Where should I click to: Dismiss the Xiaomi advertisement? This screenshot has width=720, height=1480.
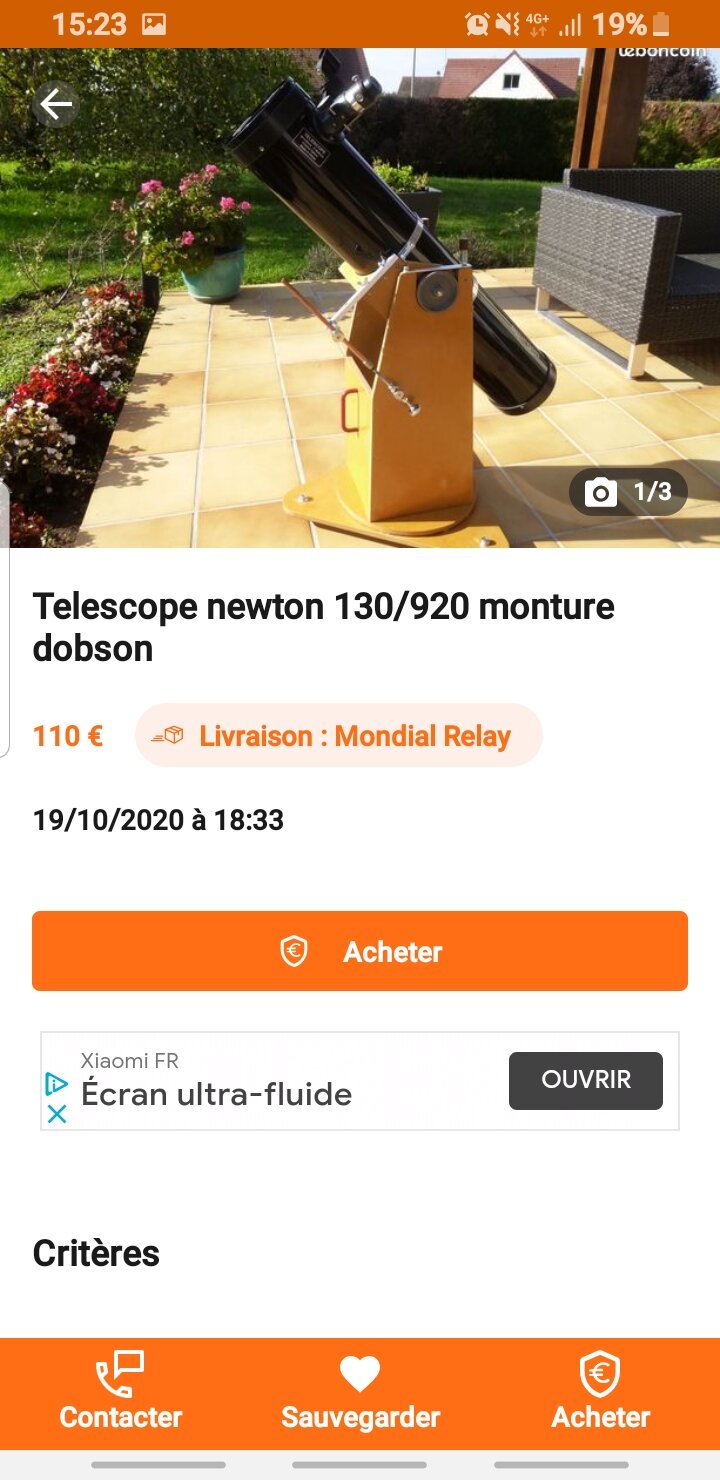[x=57, y=1114]
